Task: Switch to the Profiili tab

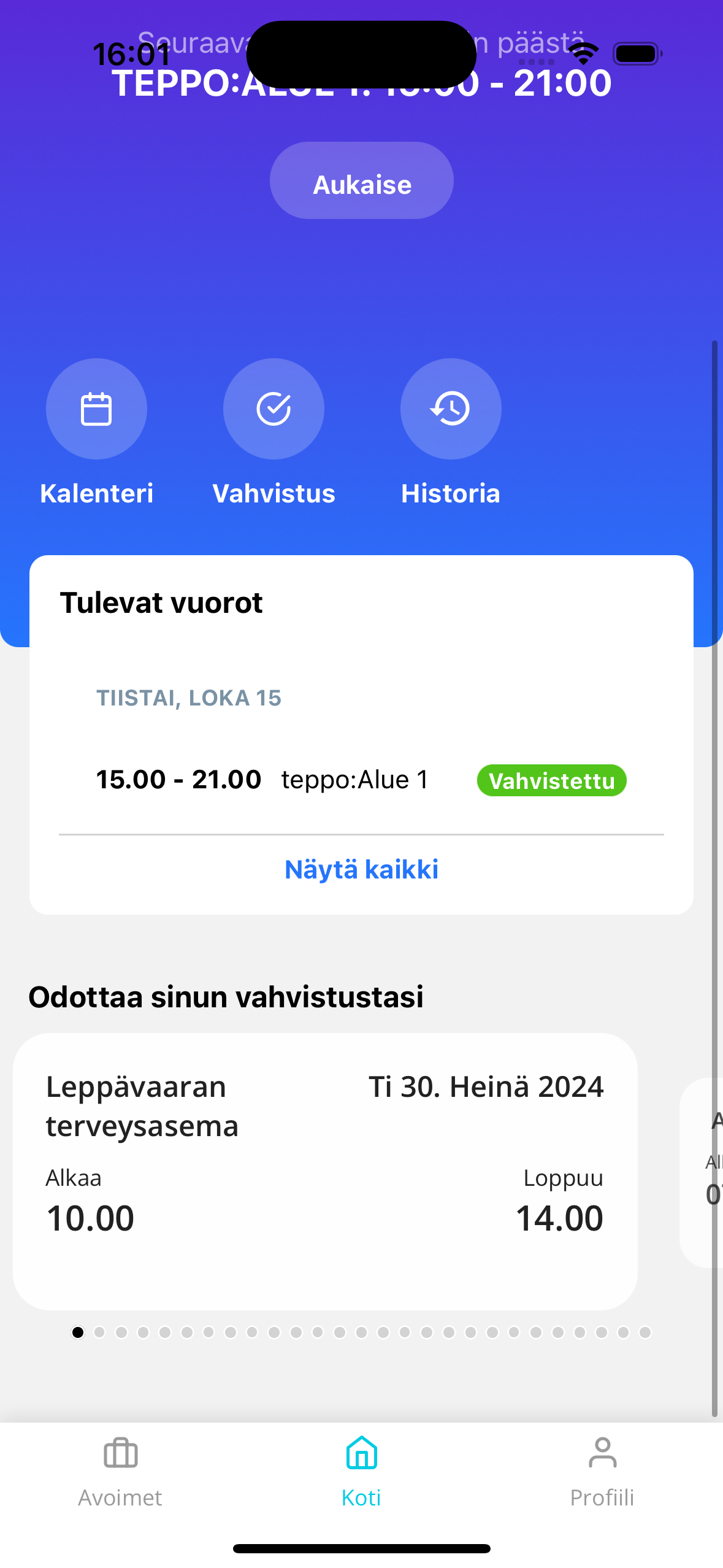Action: click(602, 1471)
